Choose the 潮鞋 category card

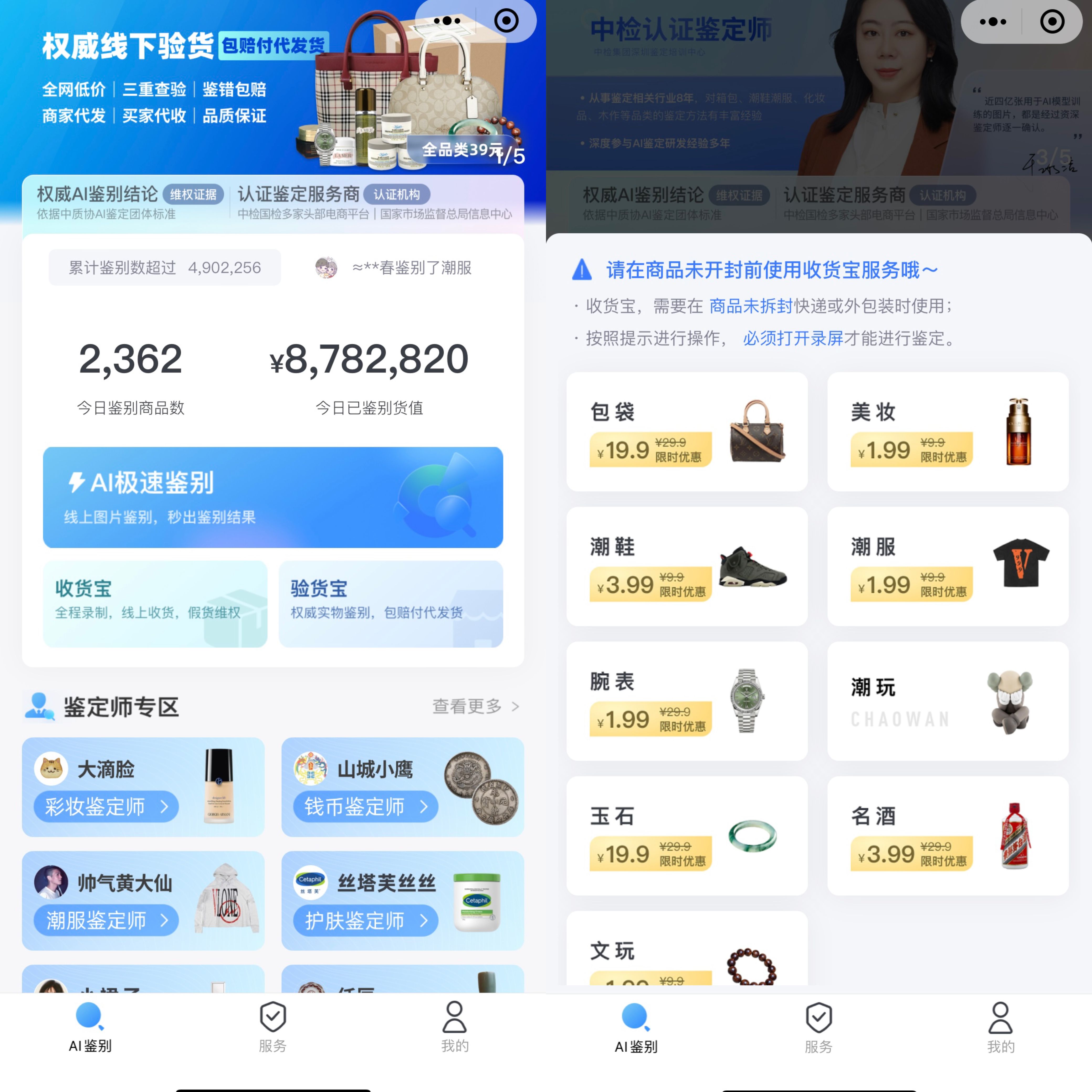pyautogui.click(x=686, y=566)
